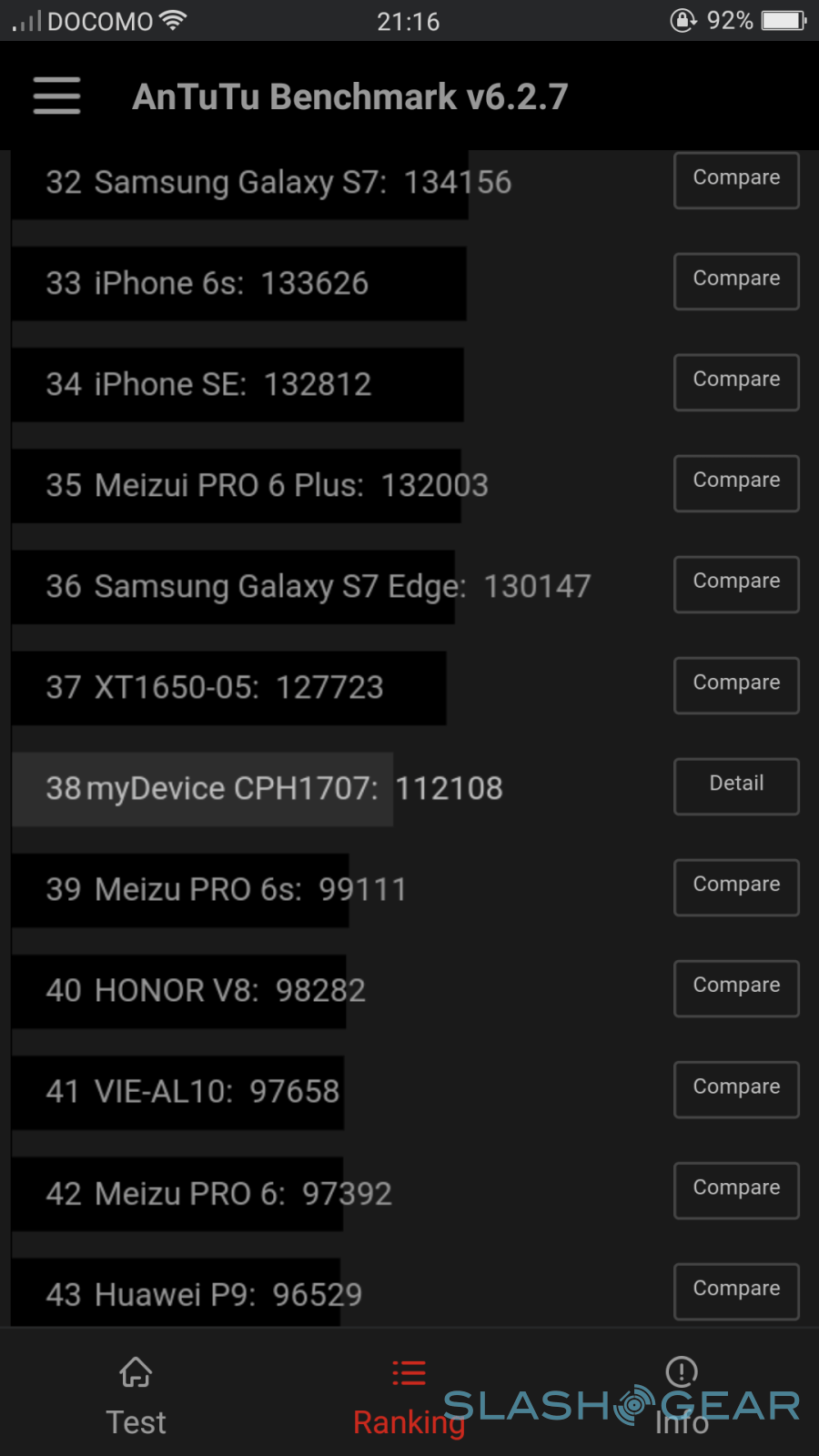The height and width of the screenshot is (1456, 819).
Task: Compare with Huawei P9
Action: (736, 1291)
